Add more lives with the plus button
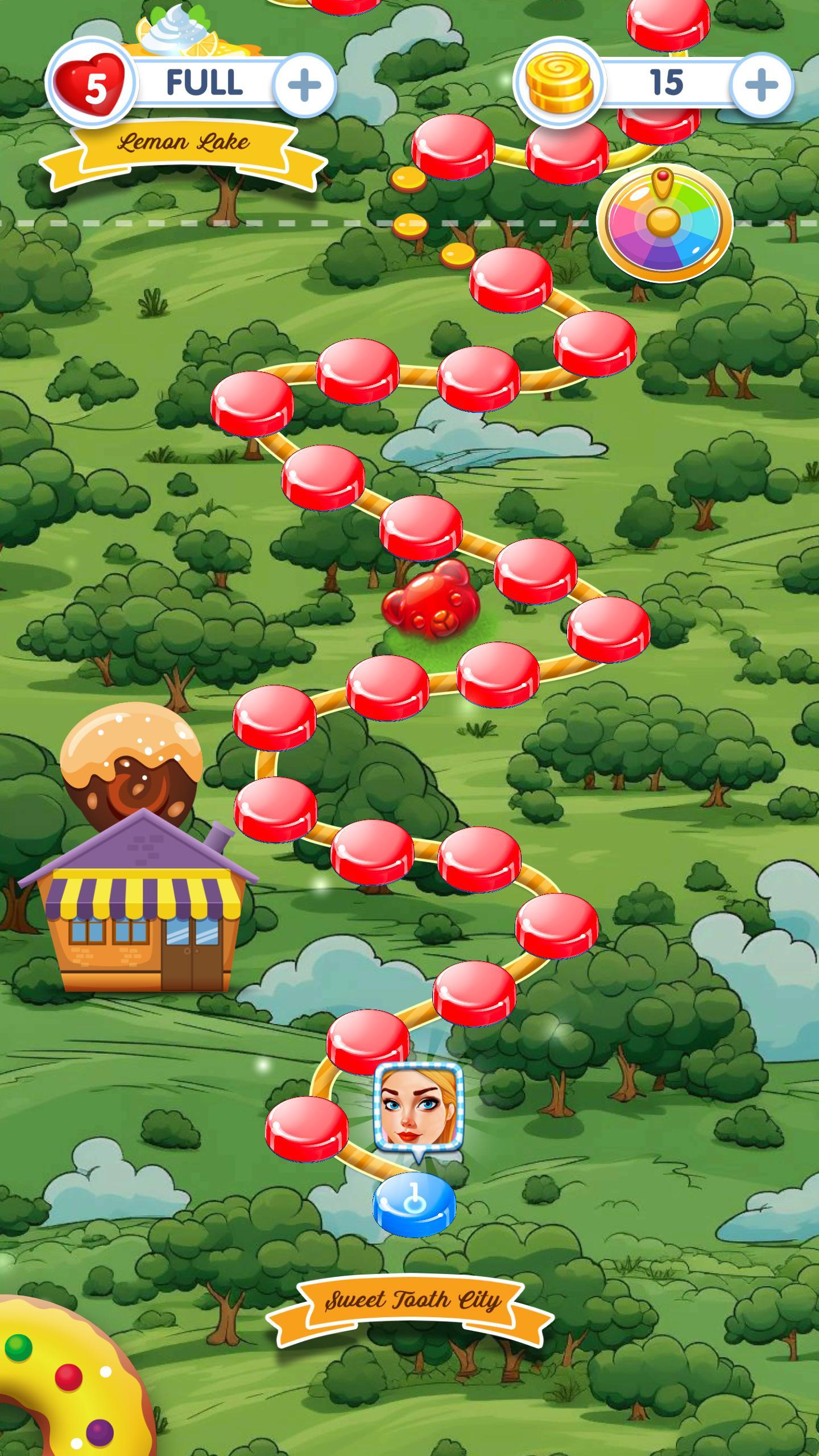Image resolution: width=819 pixels, height=1456 pixels. pos(304,85)
